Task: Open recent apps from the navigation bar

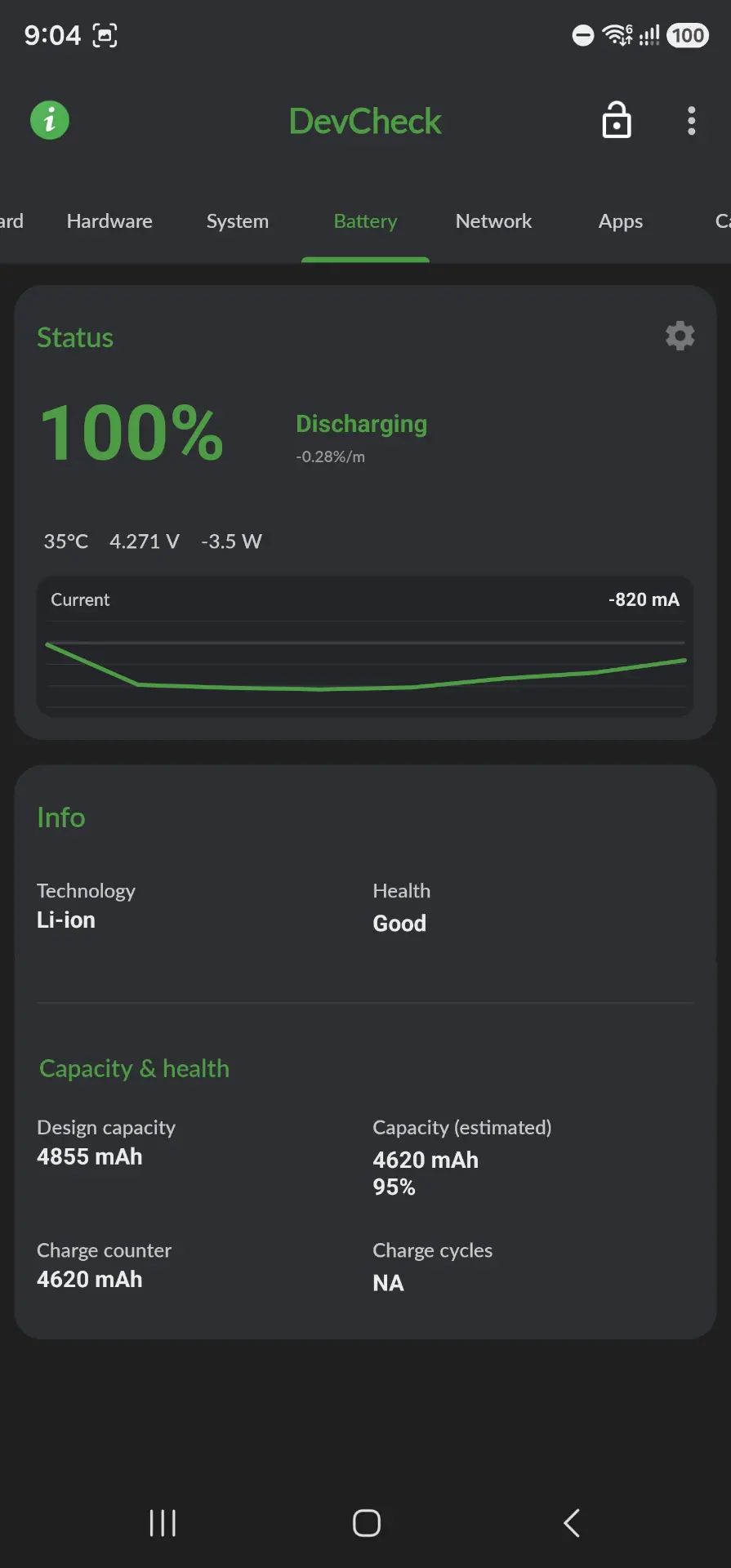Action: [x=163, y=1522]
